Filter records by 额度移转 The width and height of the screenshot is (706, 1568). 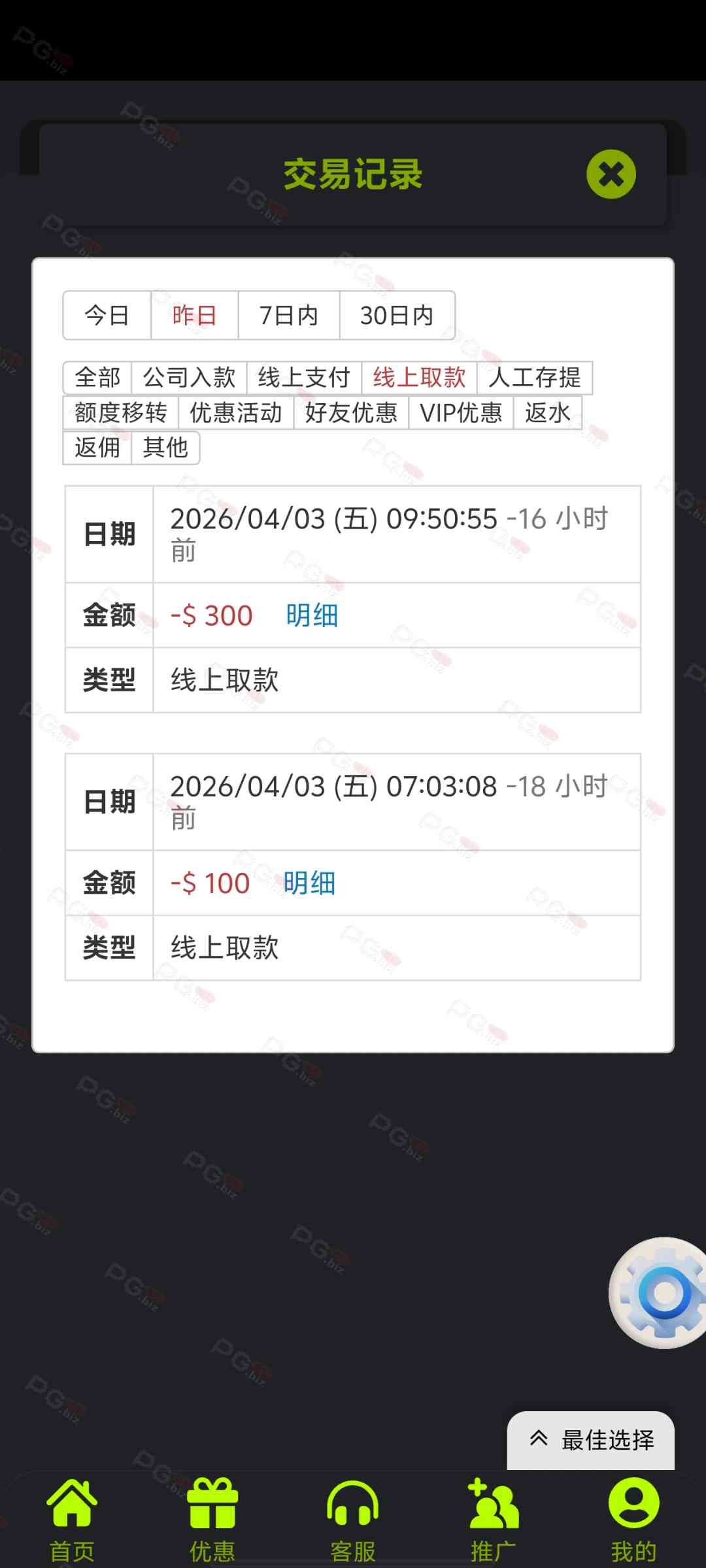120,413
